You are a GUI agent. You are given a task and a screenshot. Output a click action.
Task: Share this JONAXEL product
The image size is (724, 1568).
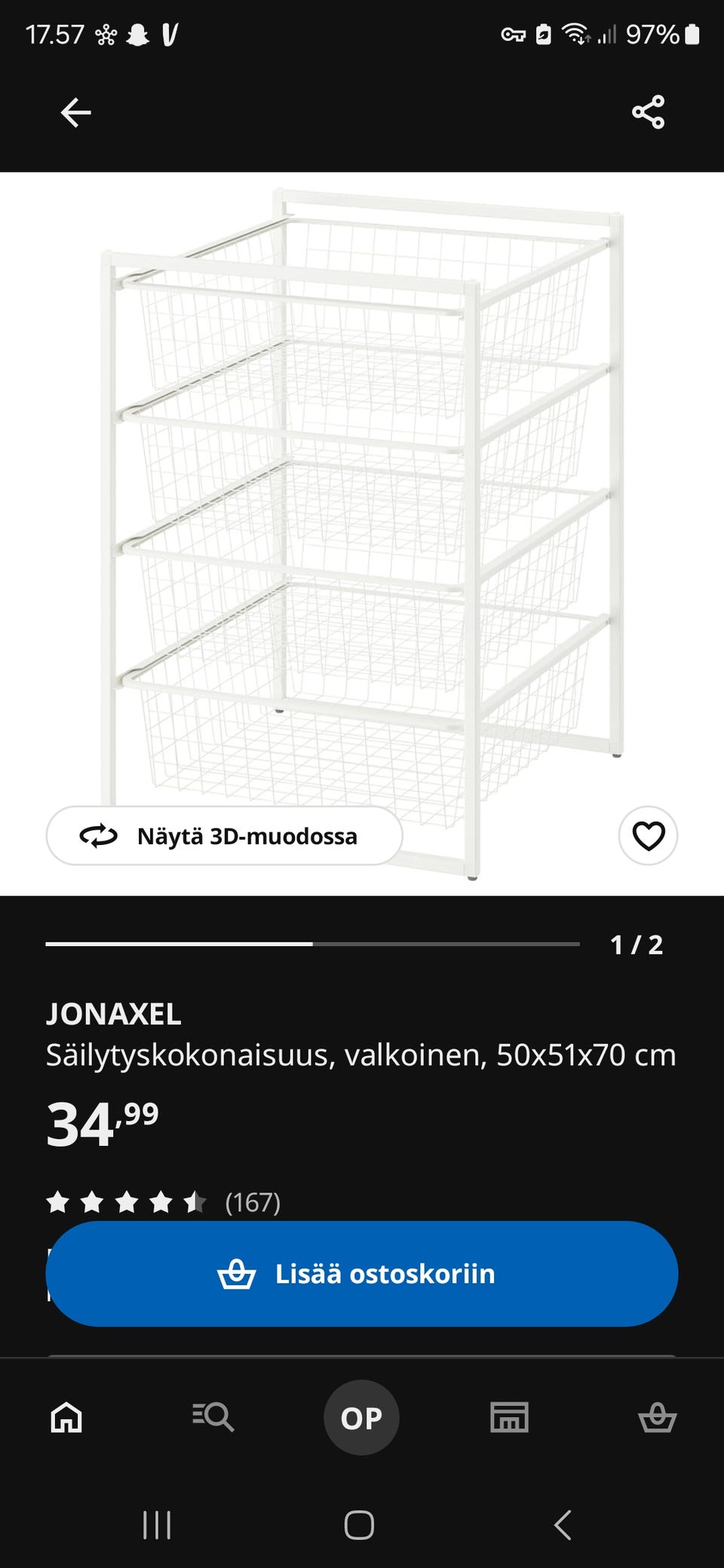[648, 112]
